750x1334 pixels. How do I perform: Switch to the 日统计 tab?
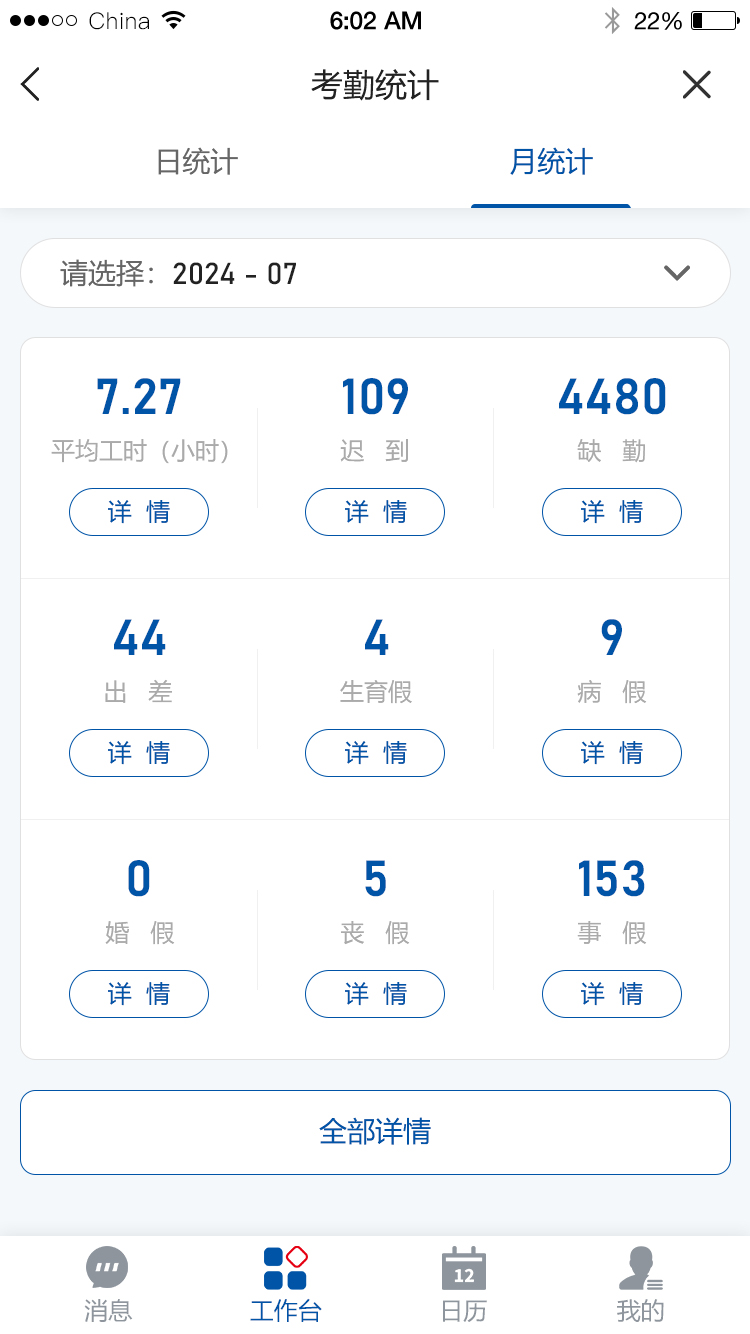point(196,162)
